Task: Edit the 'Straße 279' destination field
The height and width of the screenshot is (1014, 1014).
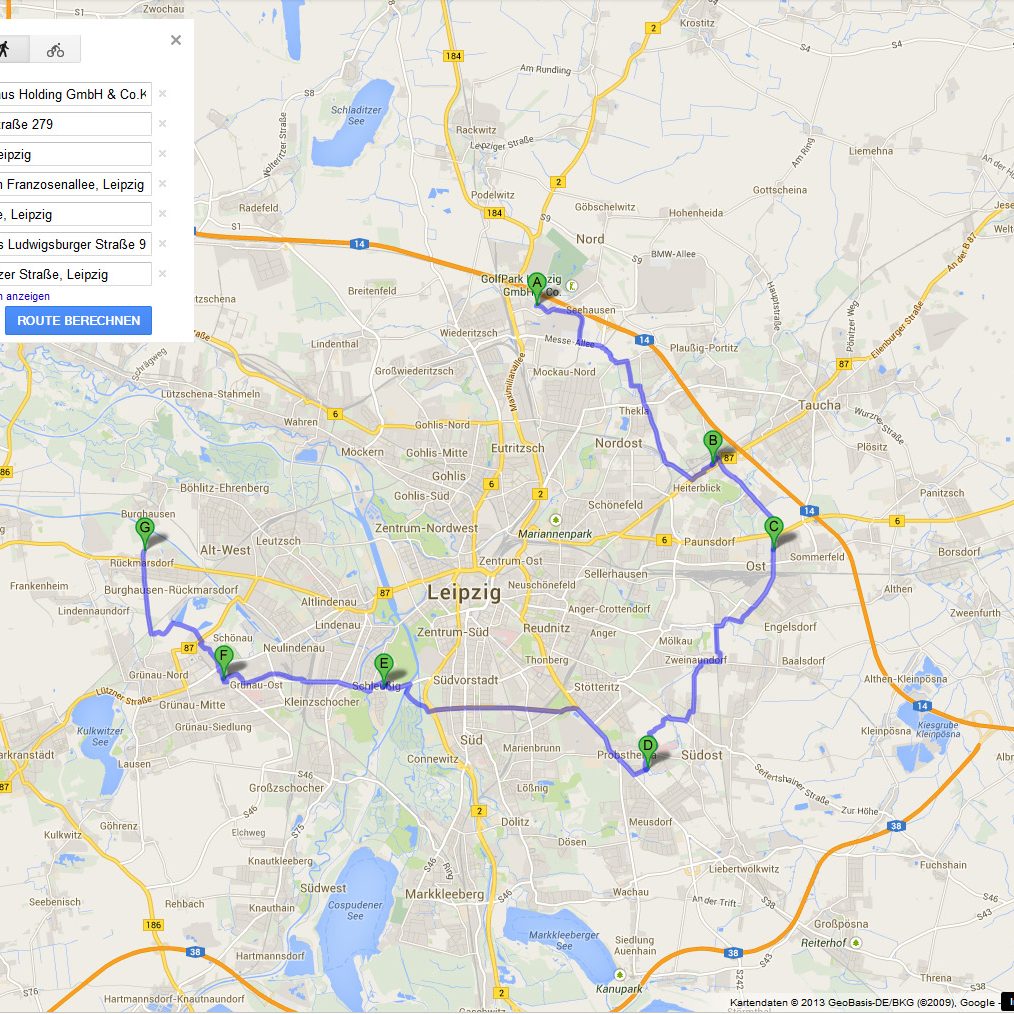Action: point(74,124)
